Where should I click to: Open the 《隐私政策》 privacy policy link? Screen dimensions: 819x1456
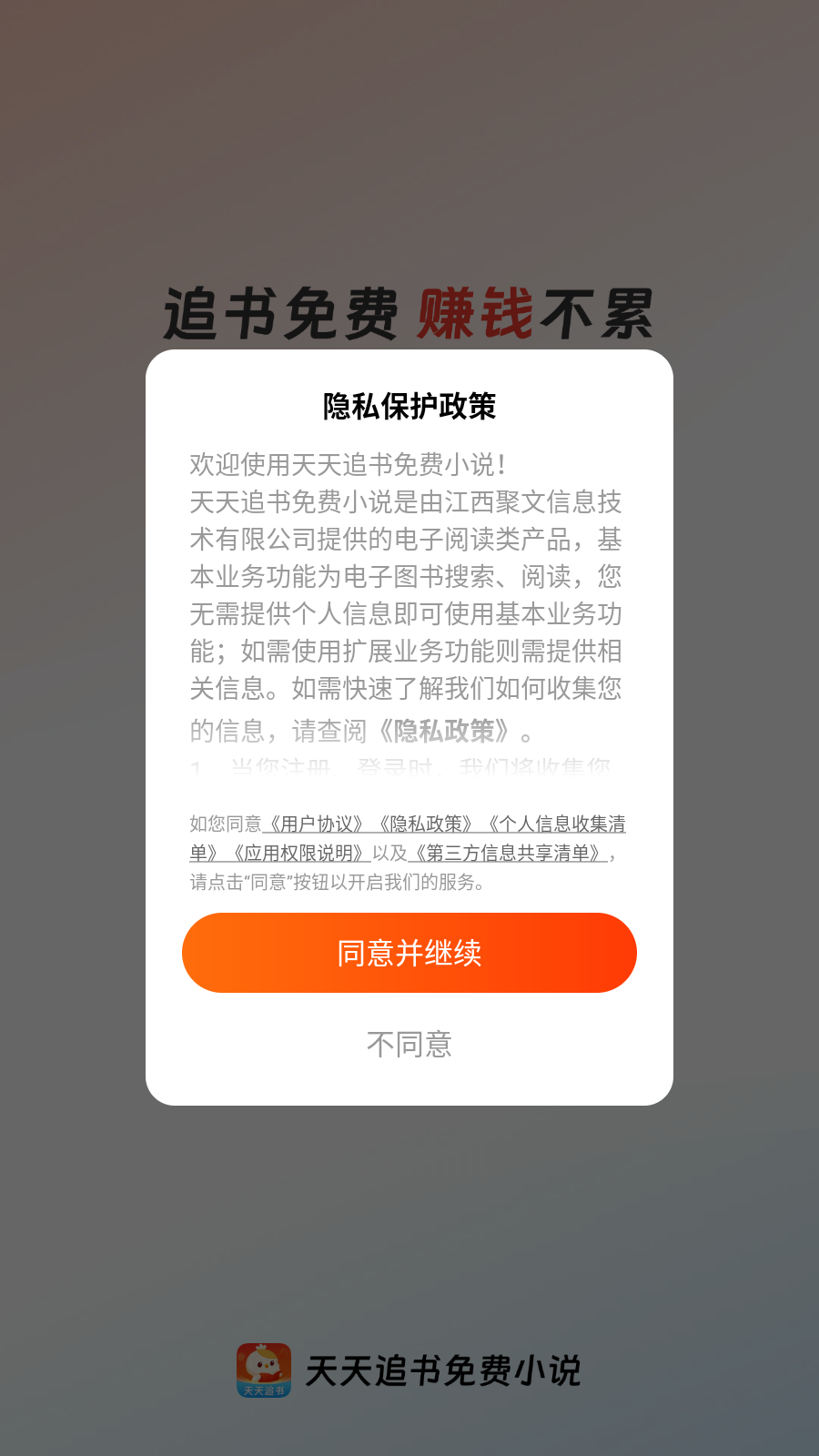coord(428,824)
